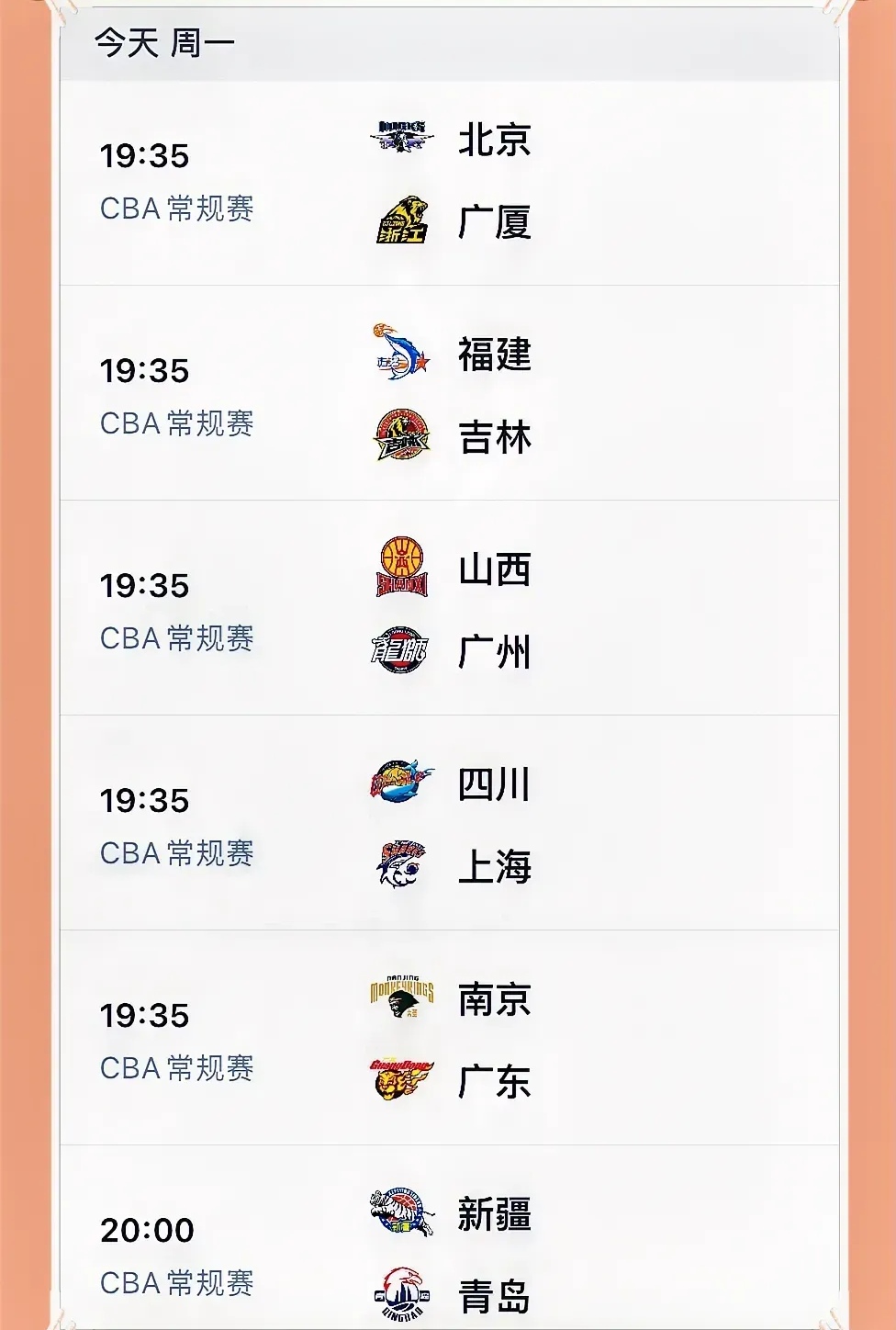Click the Jilin Northeast Tigers logo

(398, 432)
